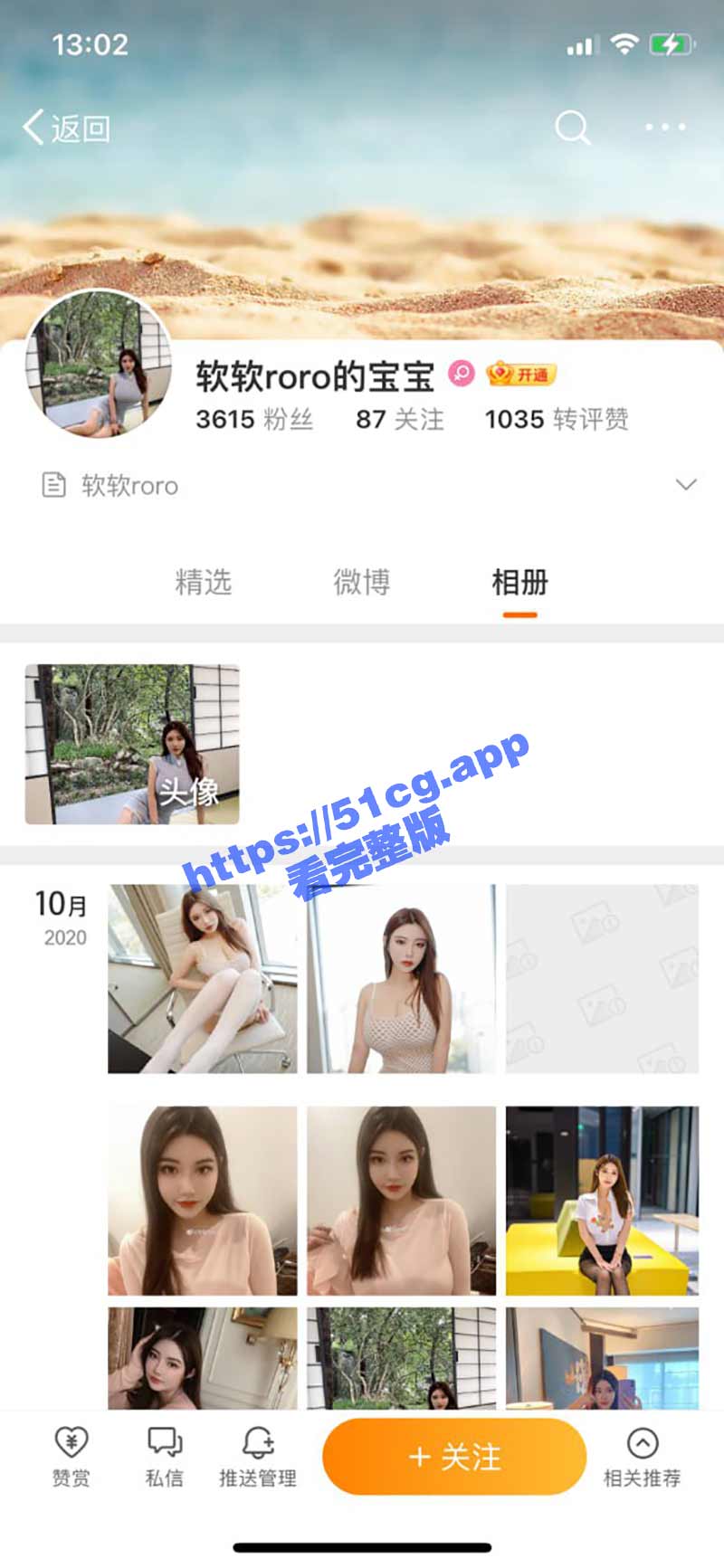Image resolution: width=724 pixels, height=1568 pixels.
Task: Select the 相册 tab
Action: point(519,582)
